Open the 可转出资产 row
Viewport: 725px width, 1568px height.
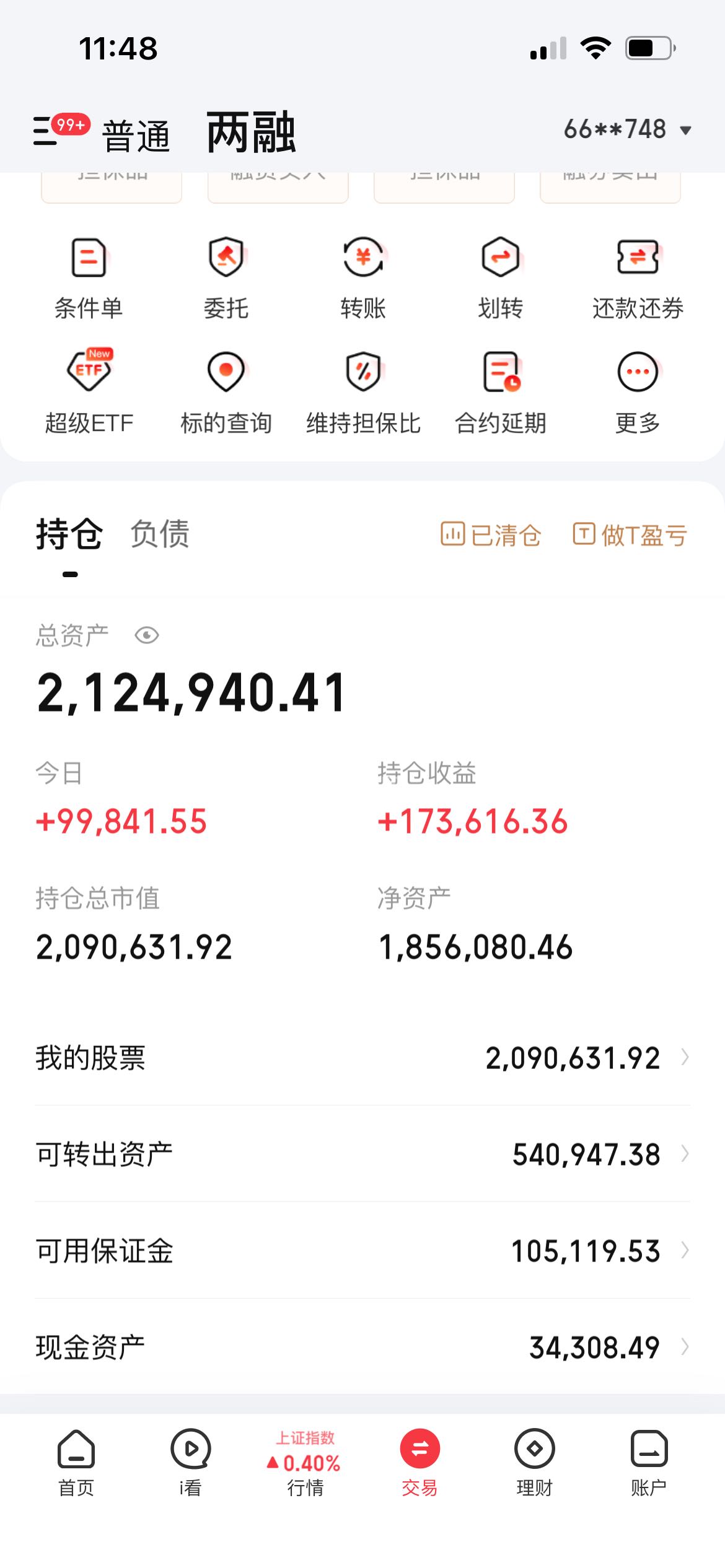click(x=362, y=1154)
